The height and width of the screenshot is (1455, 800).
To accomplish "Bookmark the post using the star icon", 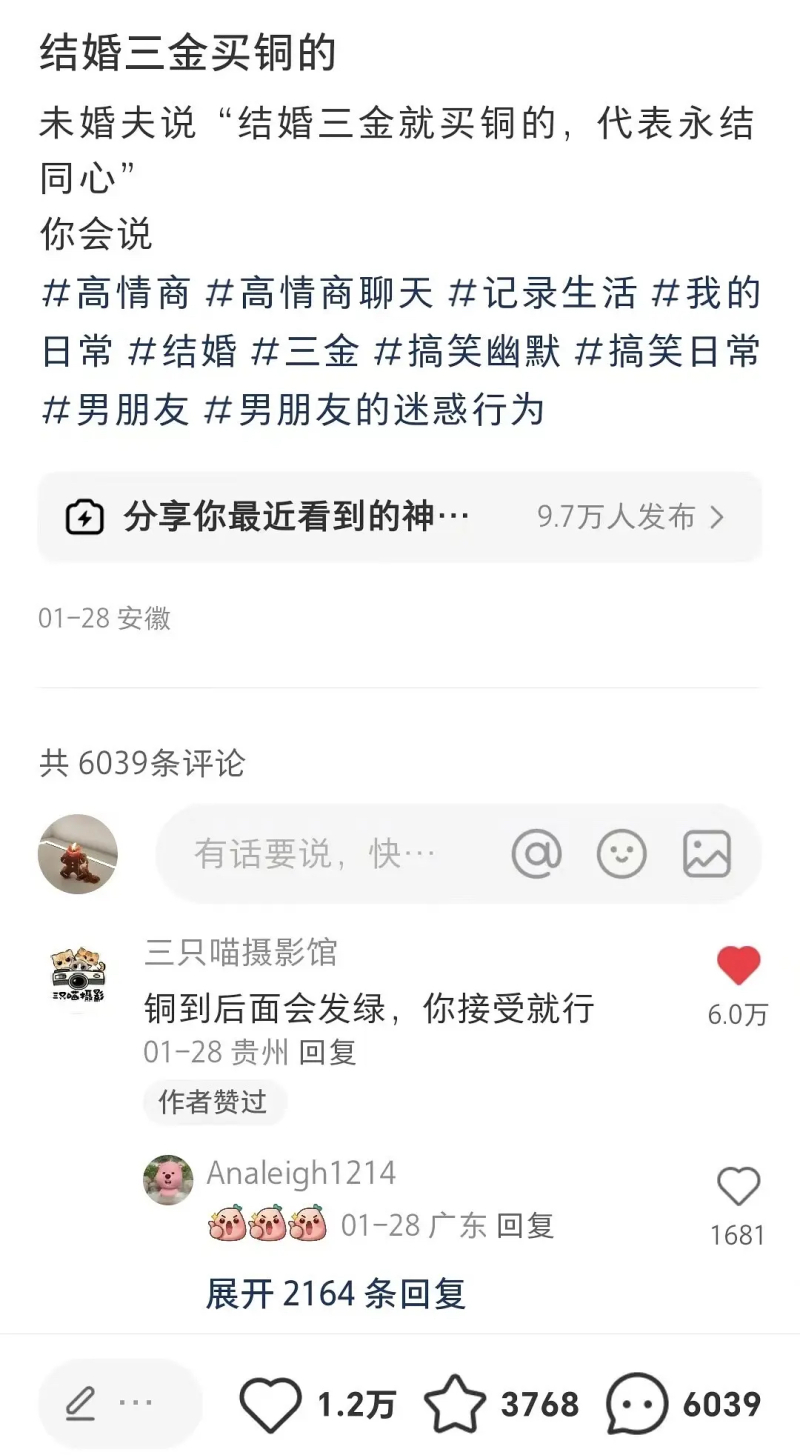I will 455,1404.
